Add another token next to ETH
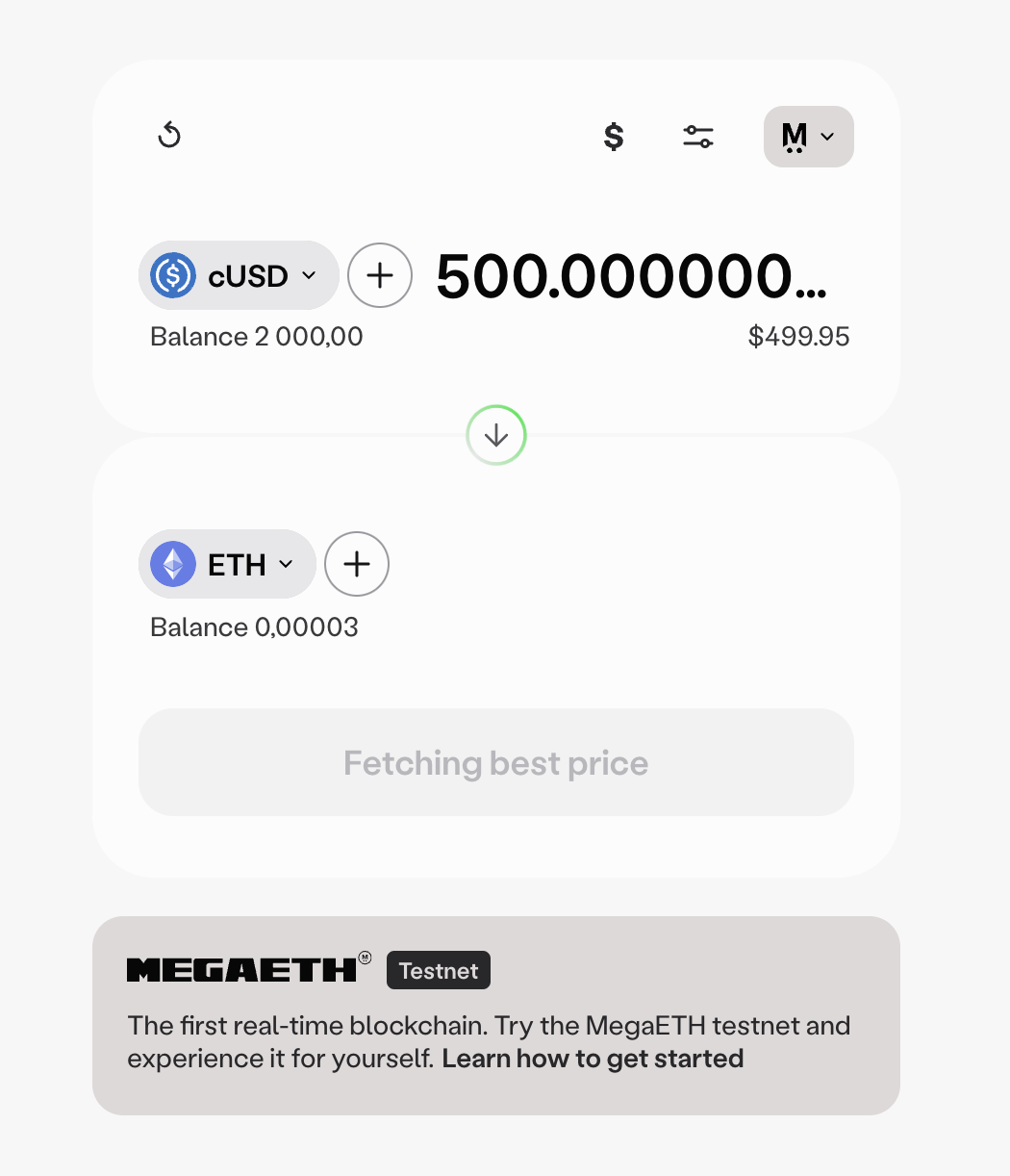1010x1176 pixels. pos(357,565)
